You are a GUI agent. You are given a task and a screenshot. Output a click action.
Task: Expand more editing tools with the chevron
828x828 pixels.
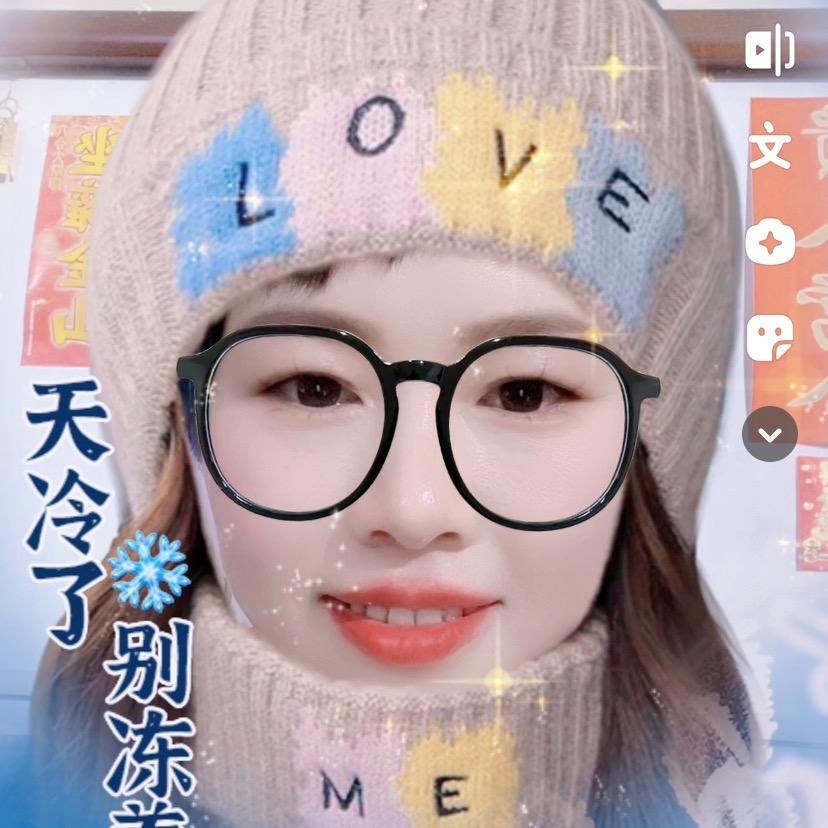tap(769, 434)
